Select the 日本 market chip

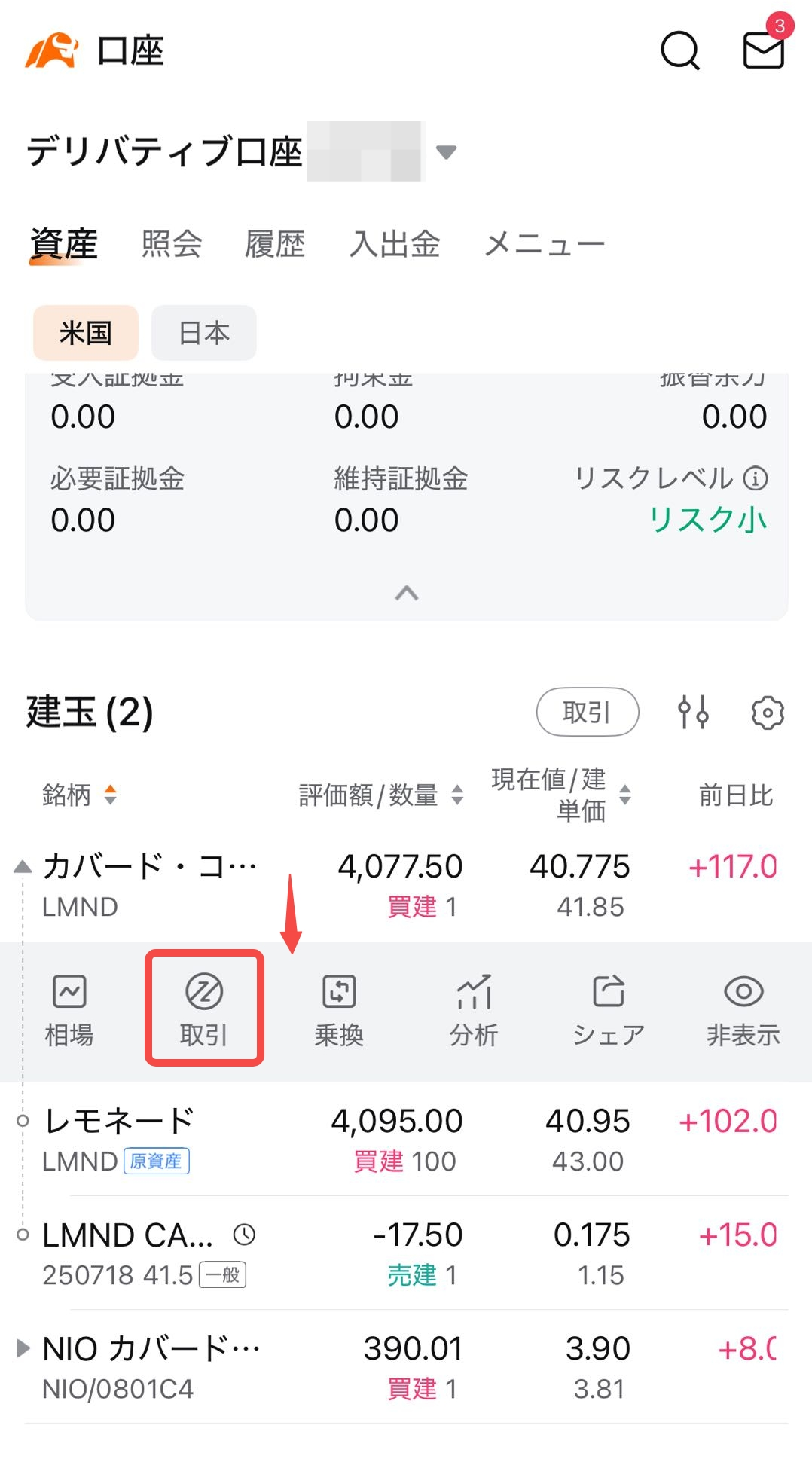click(203, 332)
